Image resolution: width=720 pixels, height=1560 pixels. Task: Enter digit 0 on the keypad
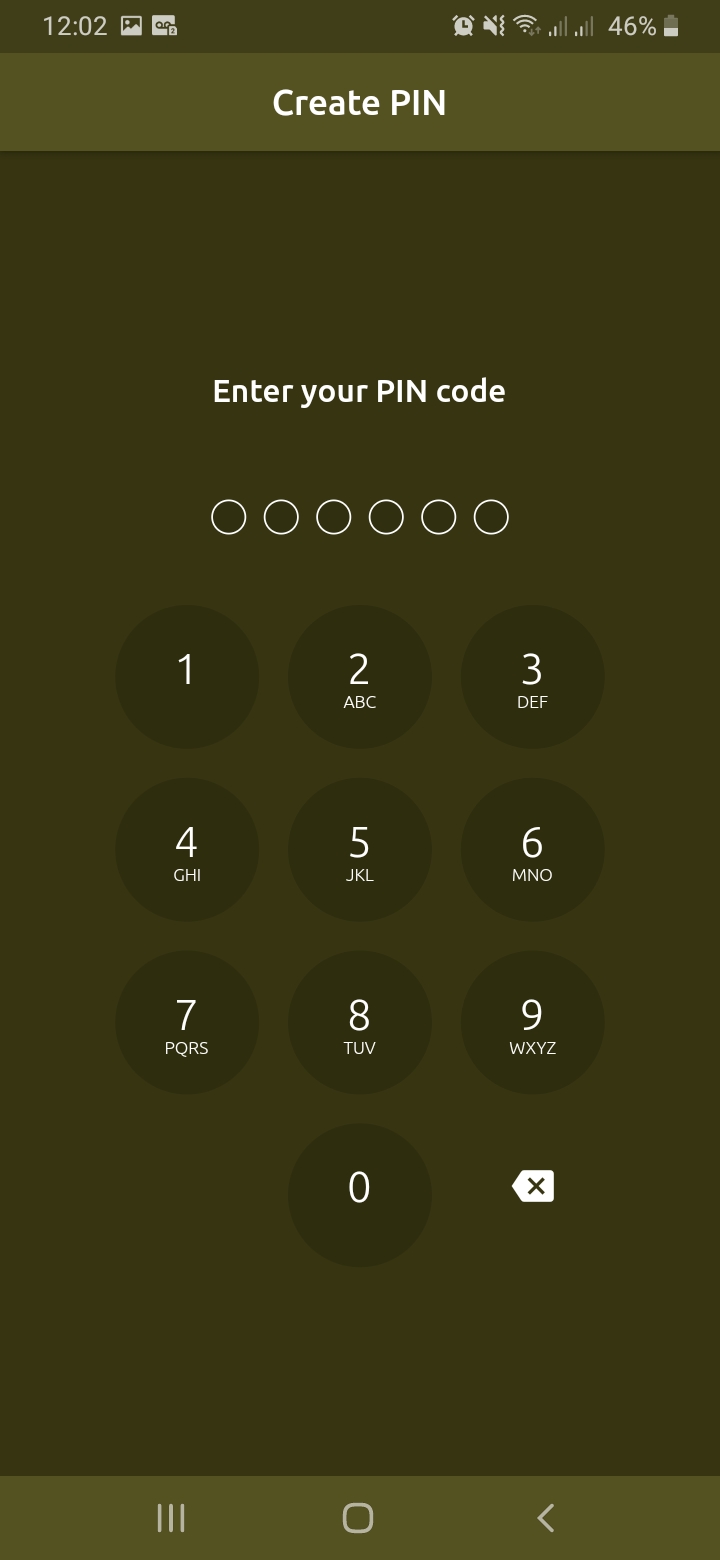(x=360, y=1195)
